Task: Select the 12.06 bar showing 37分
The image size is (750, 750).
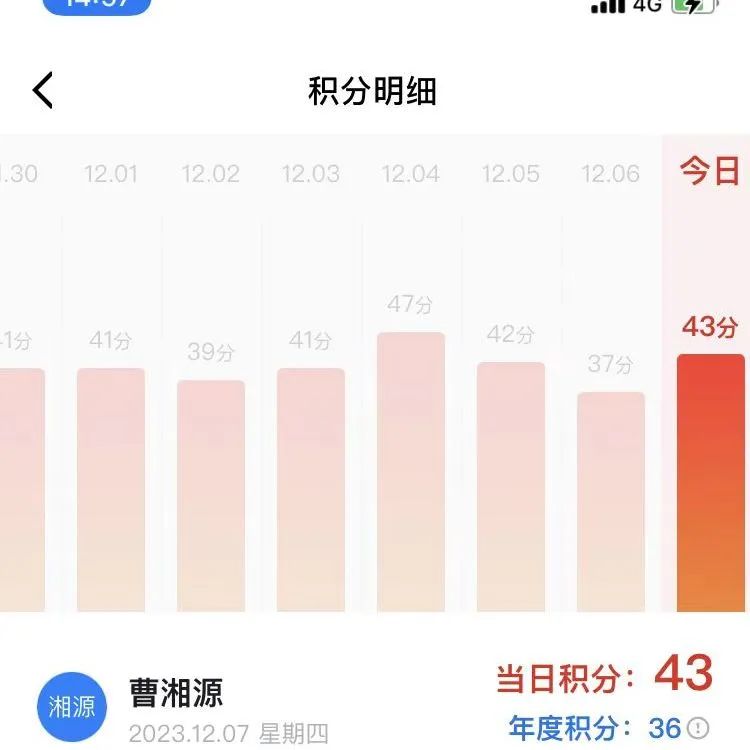Action: [611, 501]
